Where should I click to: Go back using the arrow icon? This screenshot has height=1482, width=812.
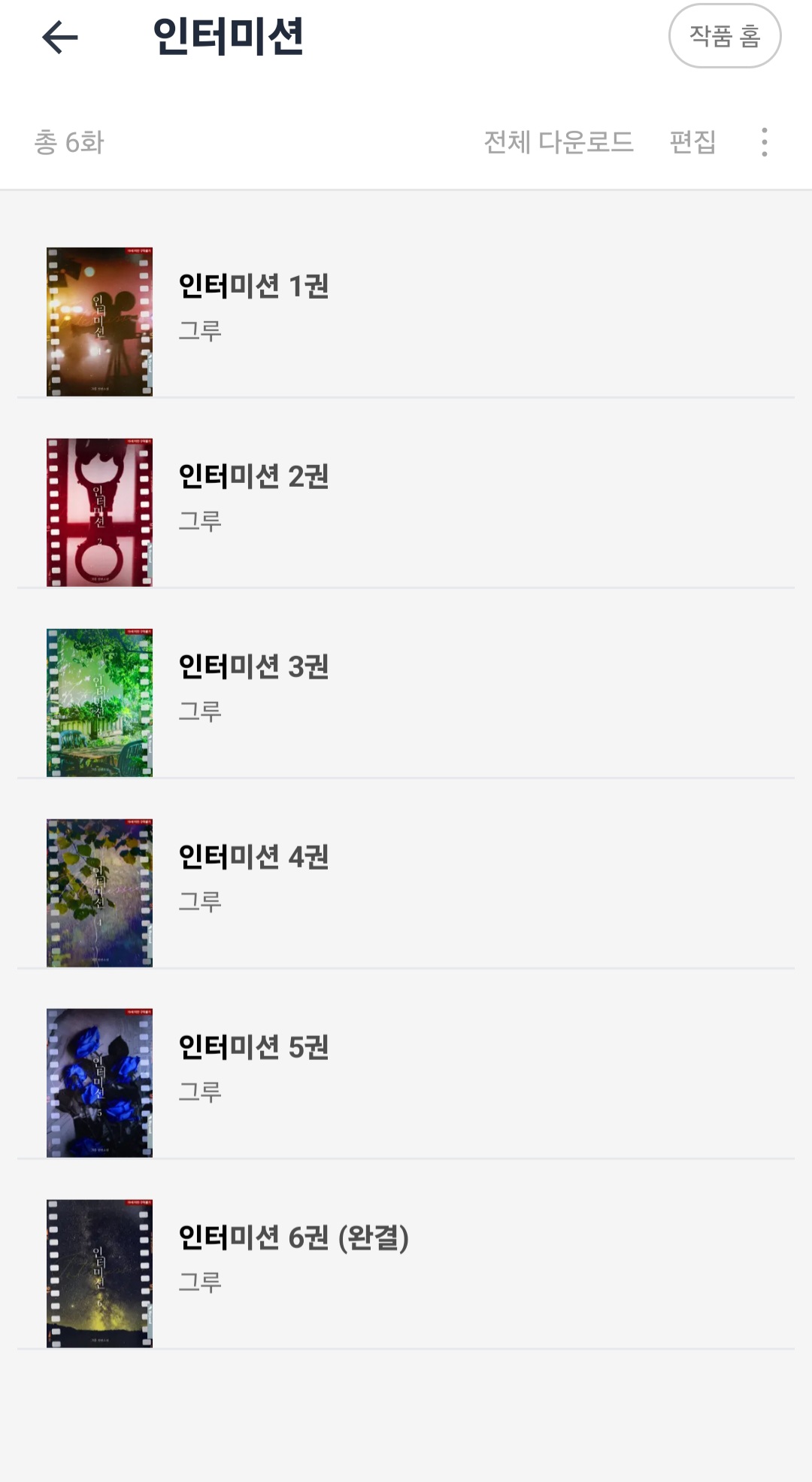coord(60,37)
